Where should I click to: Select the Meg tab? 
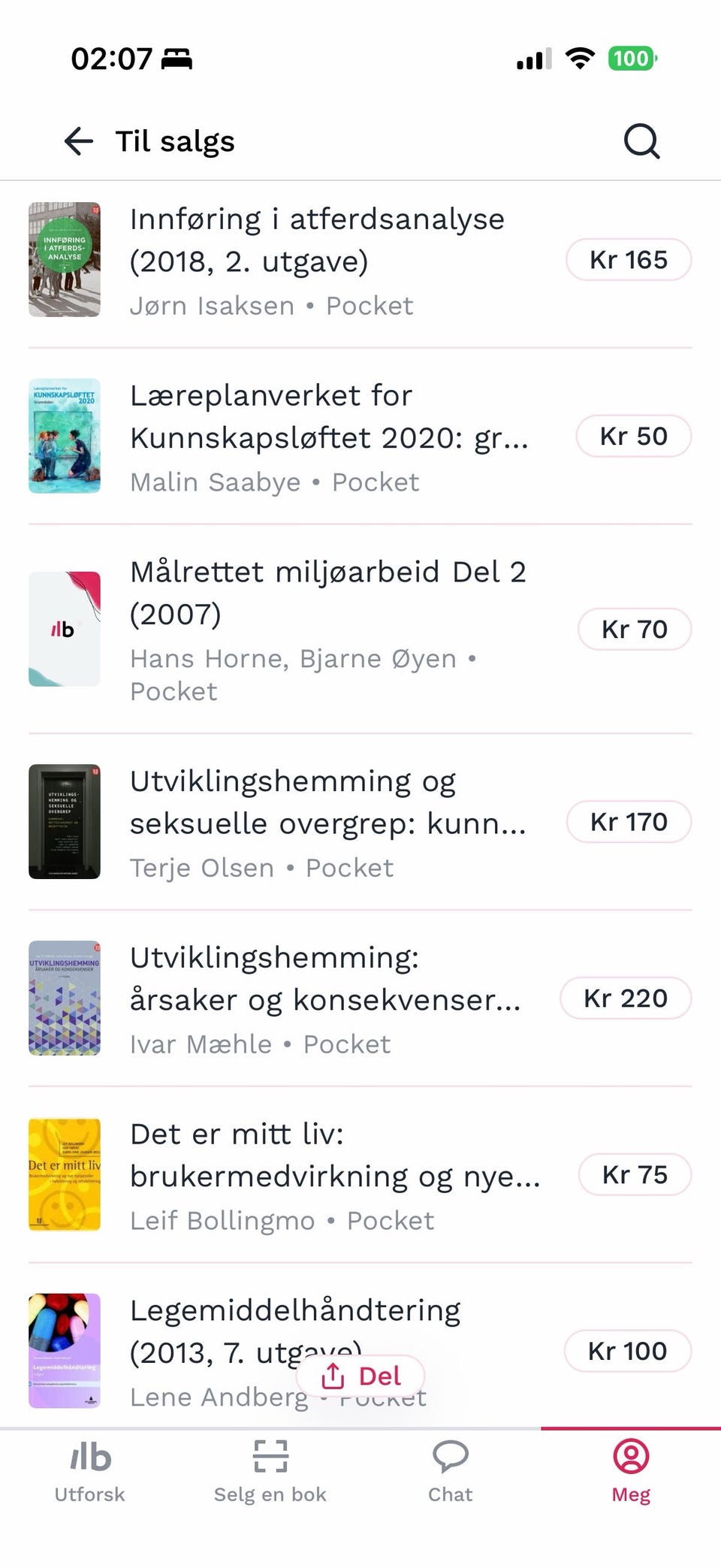(631, 1472)
